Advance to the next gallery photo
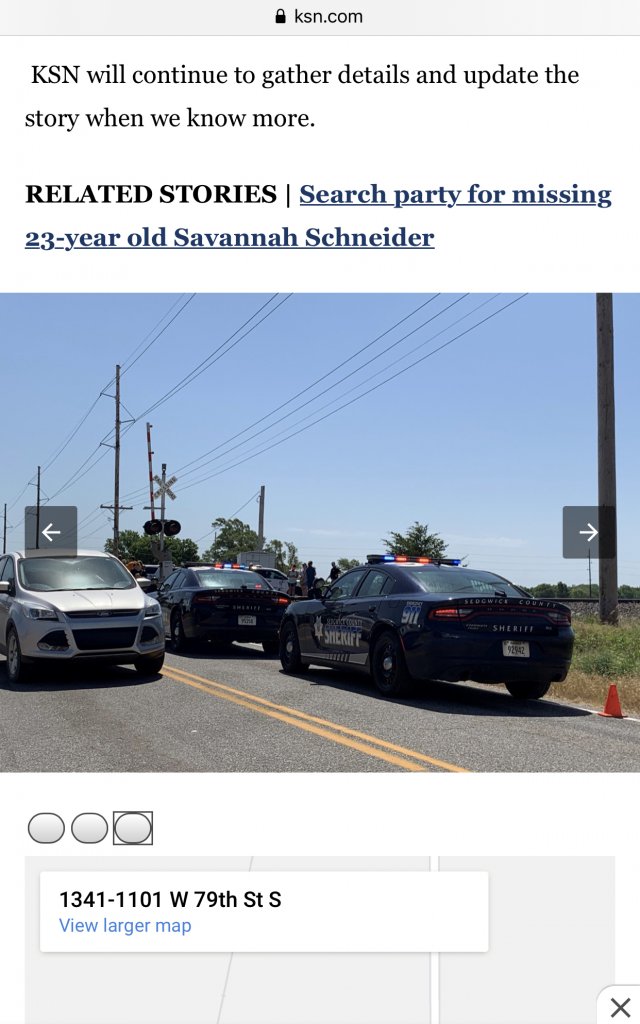The image size is (640, 1024). coord(588,532)
